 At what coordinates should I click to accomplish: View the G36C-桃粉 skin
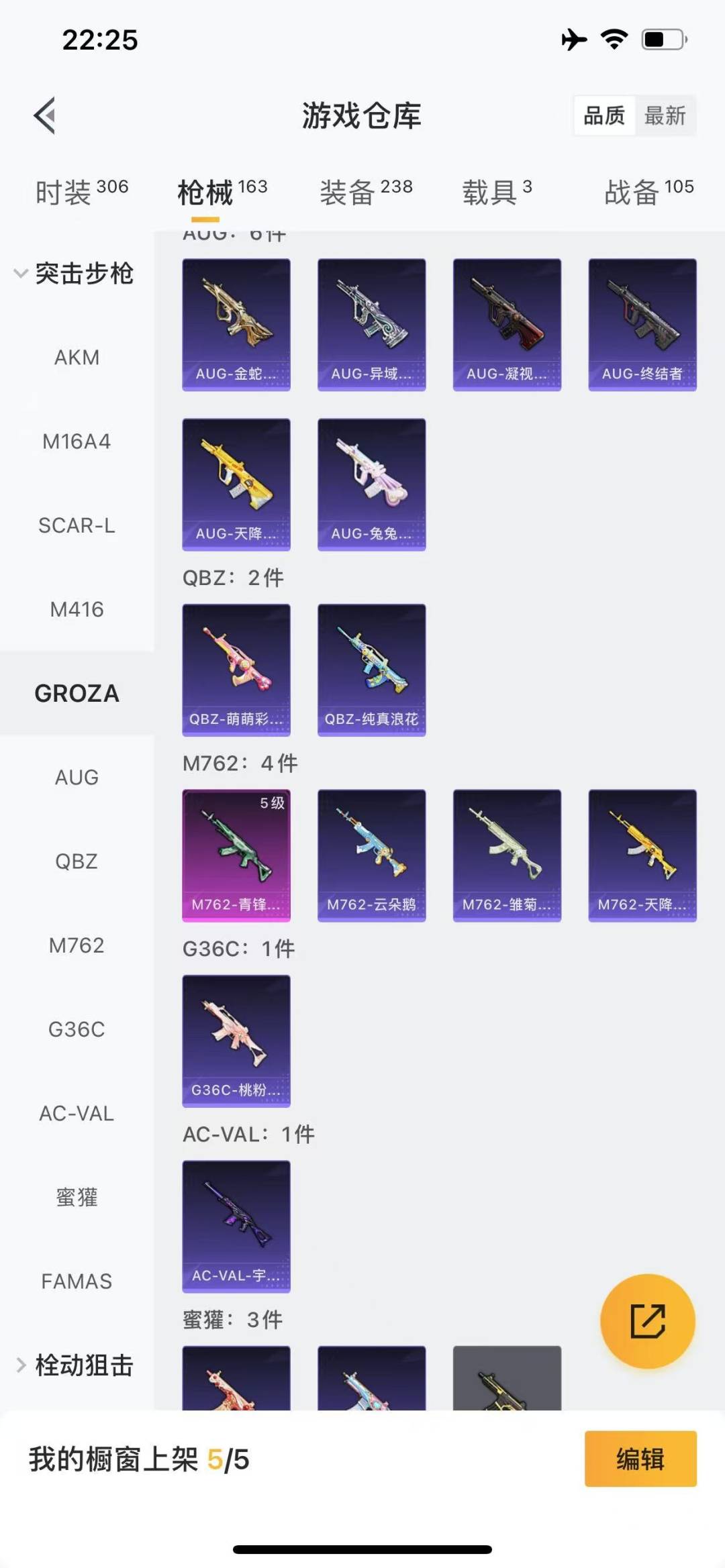click(x=236, y=1041)
